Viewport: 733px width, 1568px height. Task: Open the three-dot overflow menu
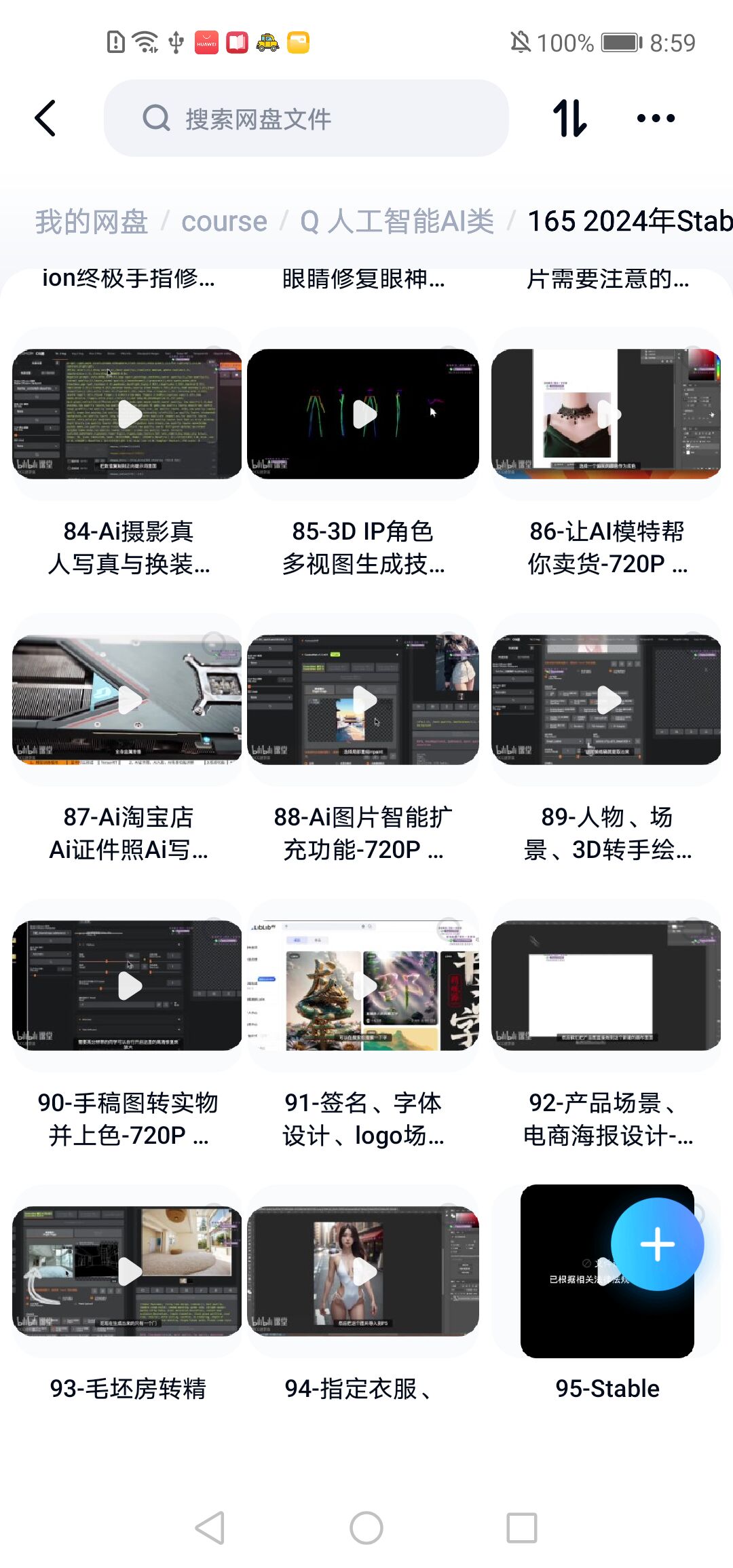(656, 119)
